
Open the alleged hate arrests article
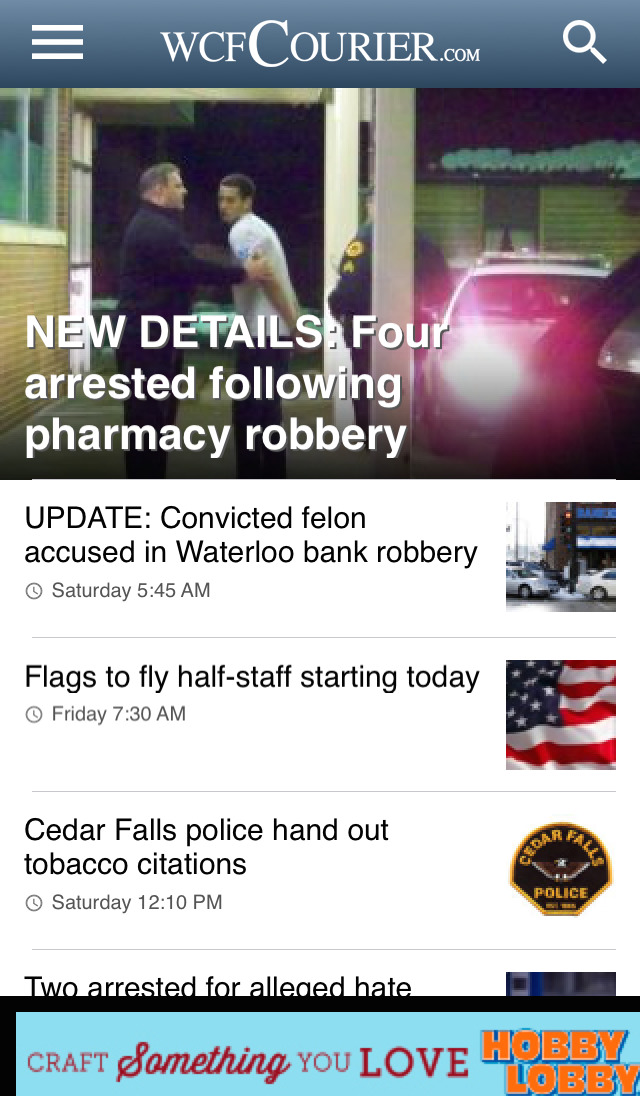click(x=218, y=985)
